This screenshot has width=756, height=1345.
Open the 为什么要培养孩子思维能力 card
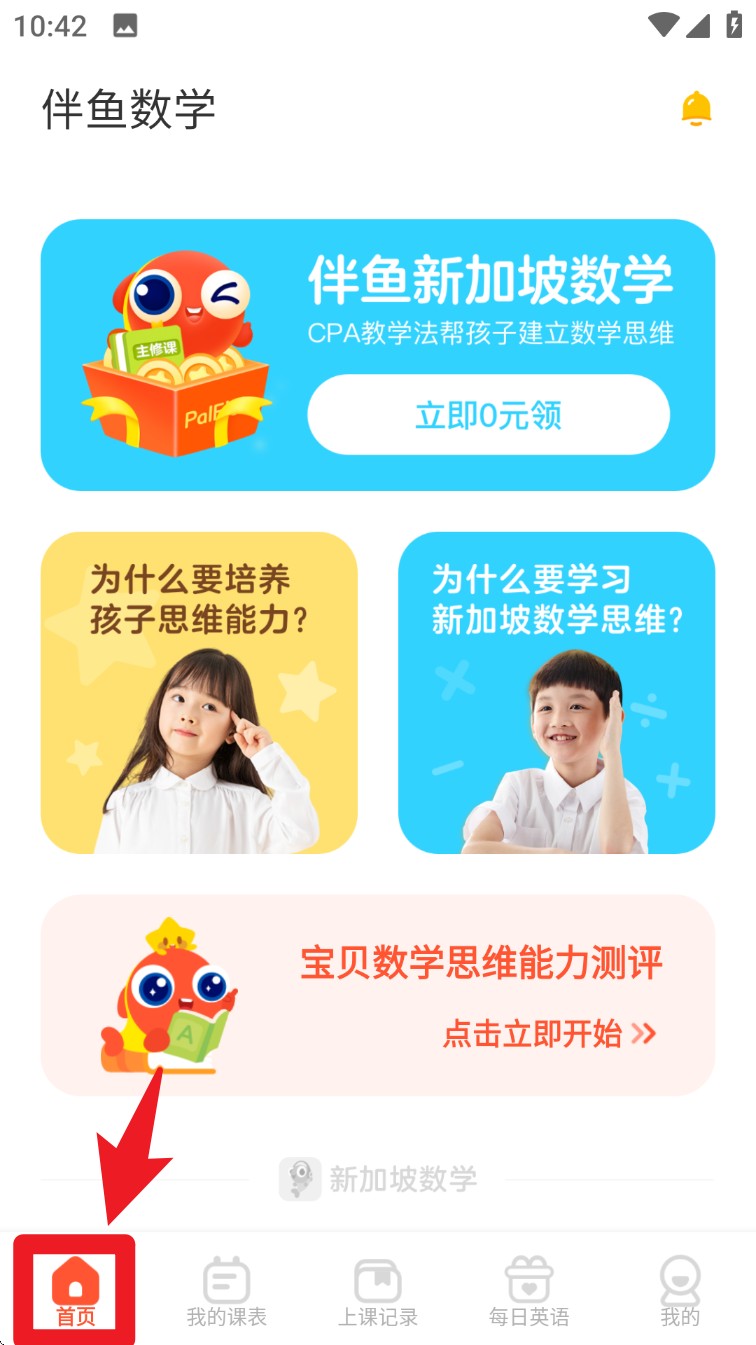(x=199, y=692)
